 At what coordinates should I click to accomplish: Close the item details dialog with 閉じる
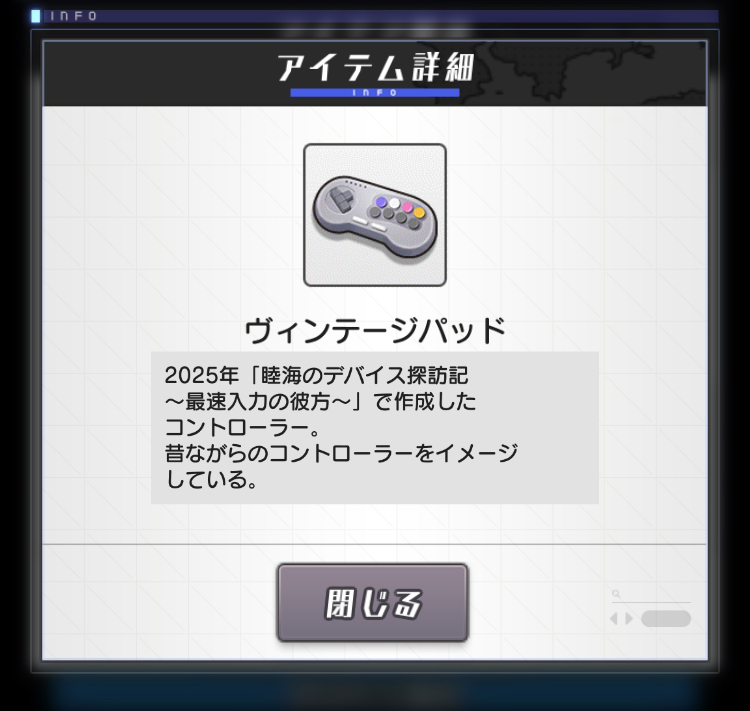pyautogui.click(x=373, y=603)
